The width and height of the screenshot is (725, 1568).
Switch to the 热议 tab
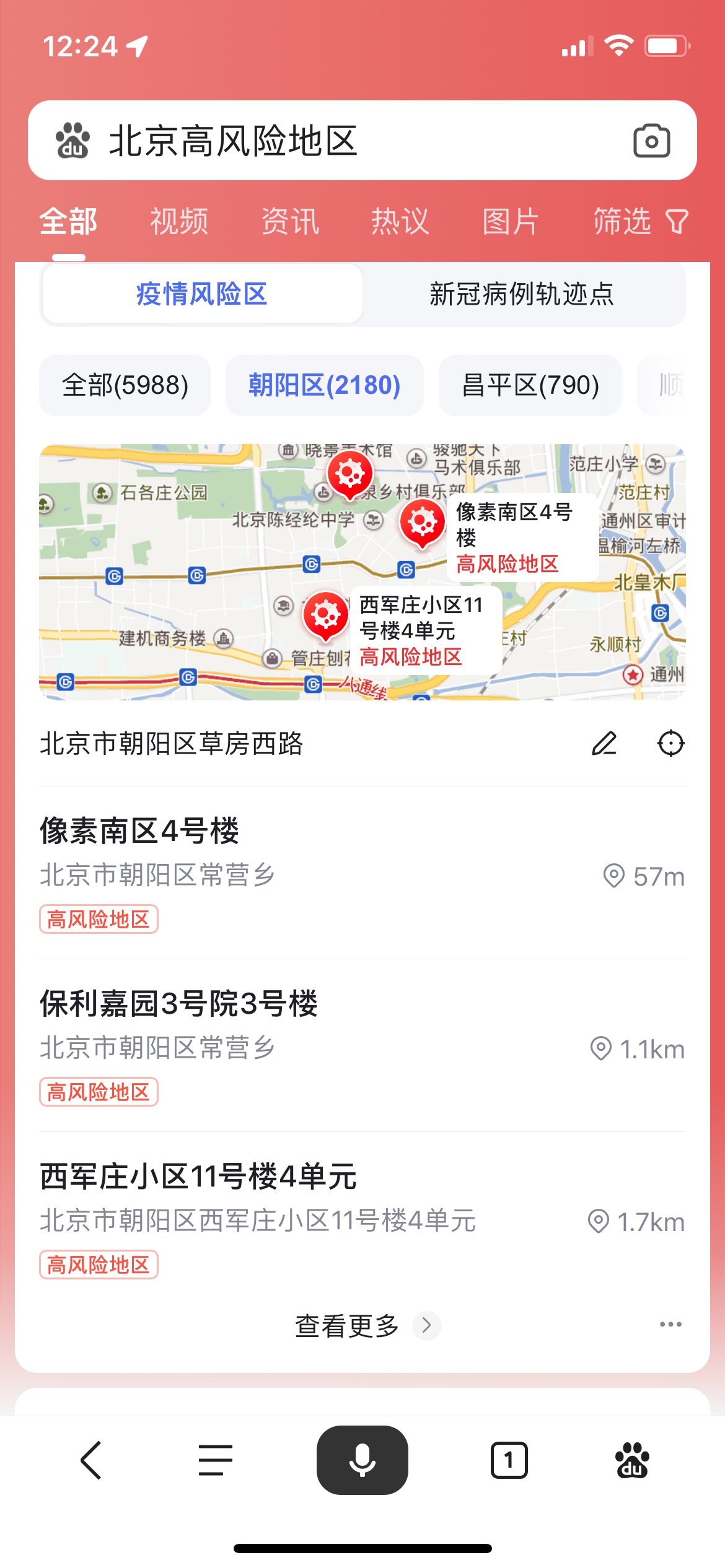tap(400, 221)
